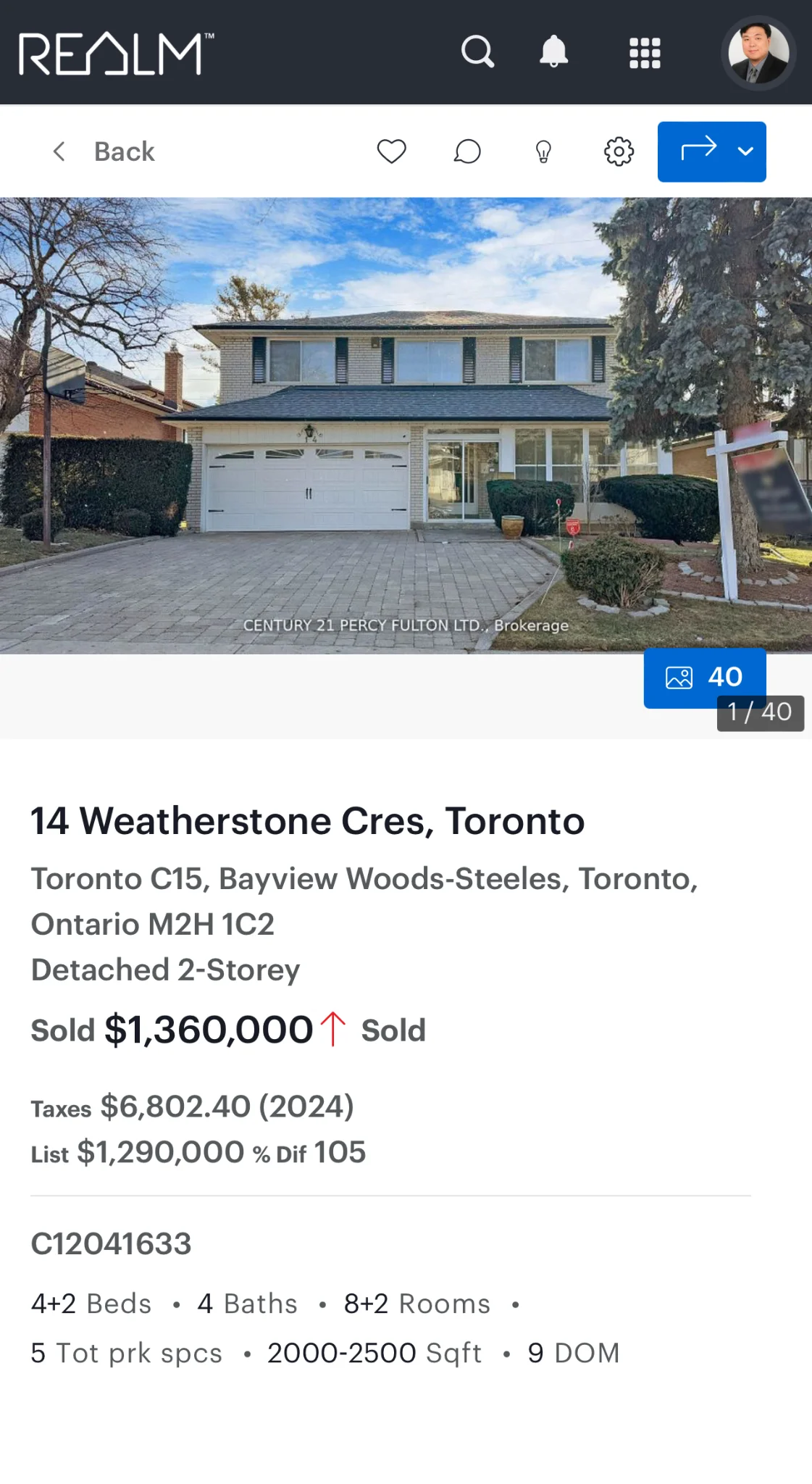The height and width of the screenshot is (1484, 812).
Task: Open the apps grid menu
Action: pos(645,53)
